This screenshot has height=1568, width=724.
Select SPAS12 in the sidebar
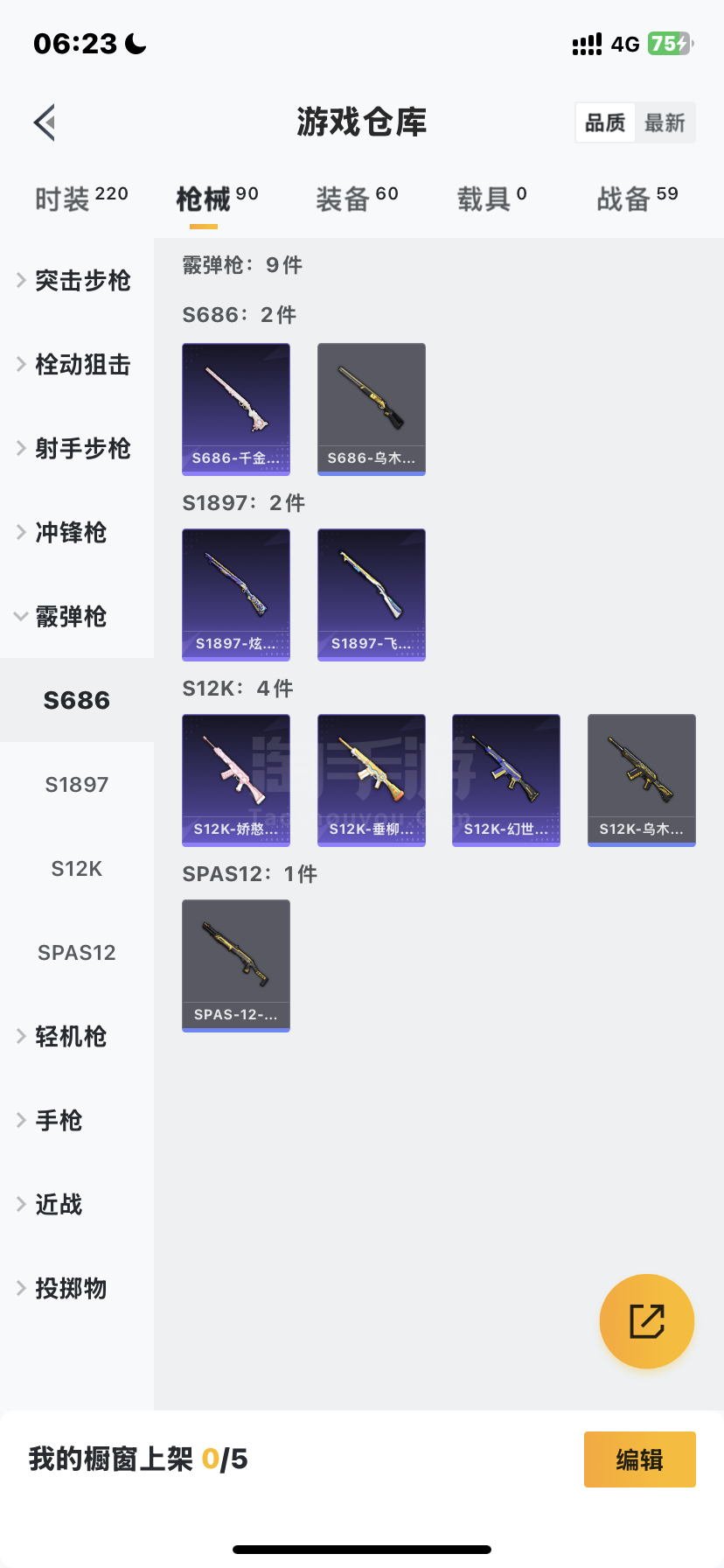point(77,953)
